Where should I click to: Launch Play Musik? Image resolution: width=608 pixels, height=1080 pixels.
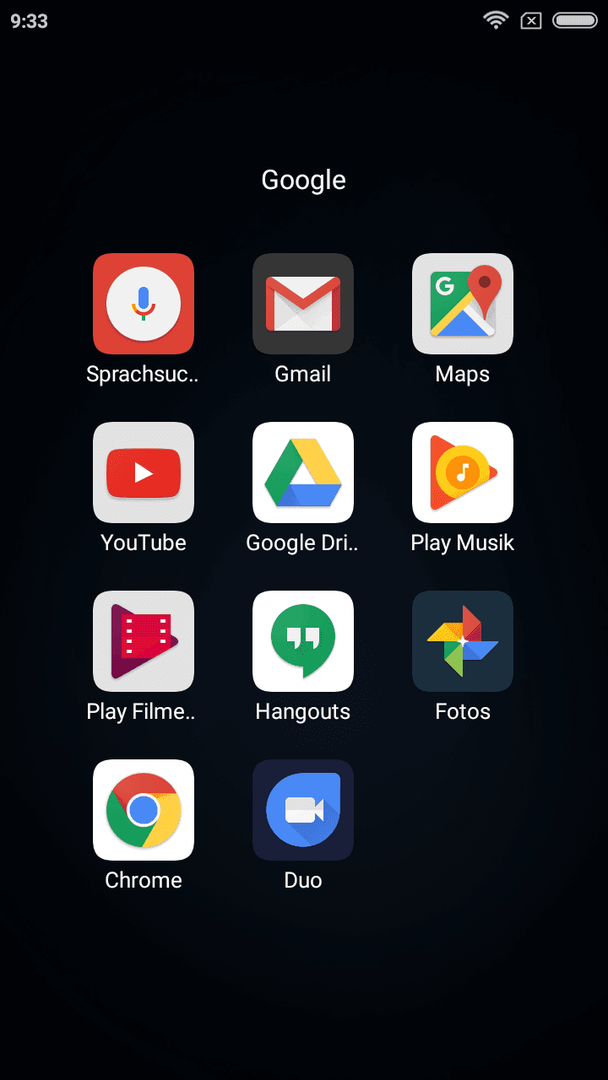pyautogui.click(x=463, y=472)
